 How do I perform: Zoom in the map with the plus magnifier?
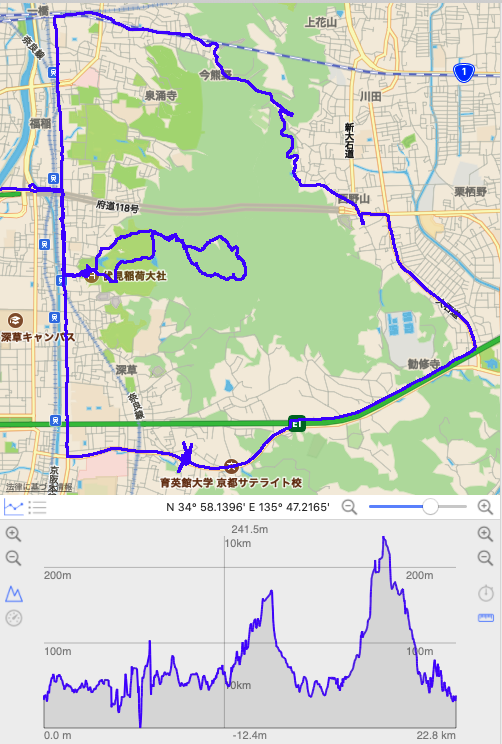(485, 507)
